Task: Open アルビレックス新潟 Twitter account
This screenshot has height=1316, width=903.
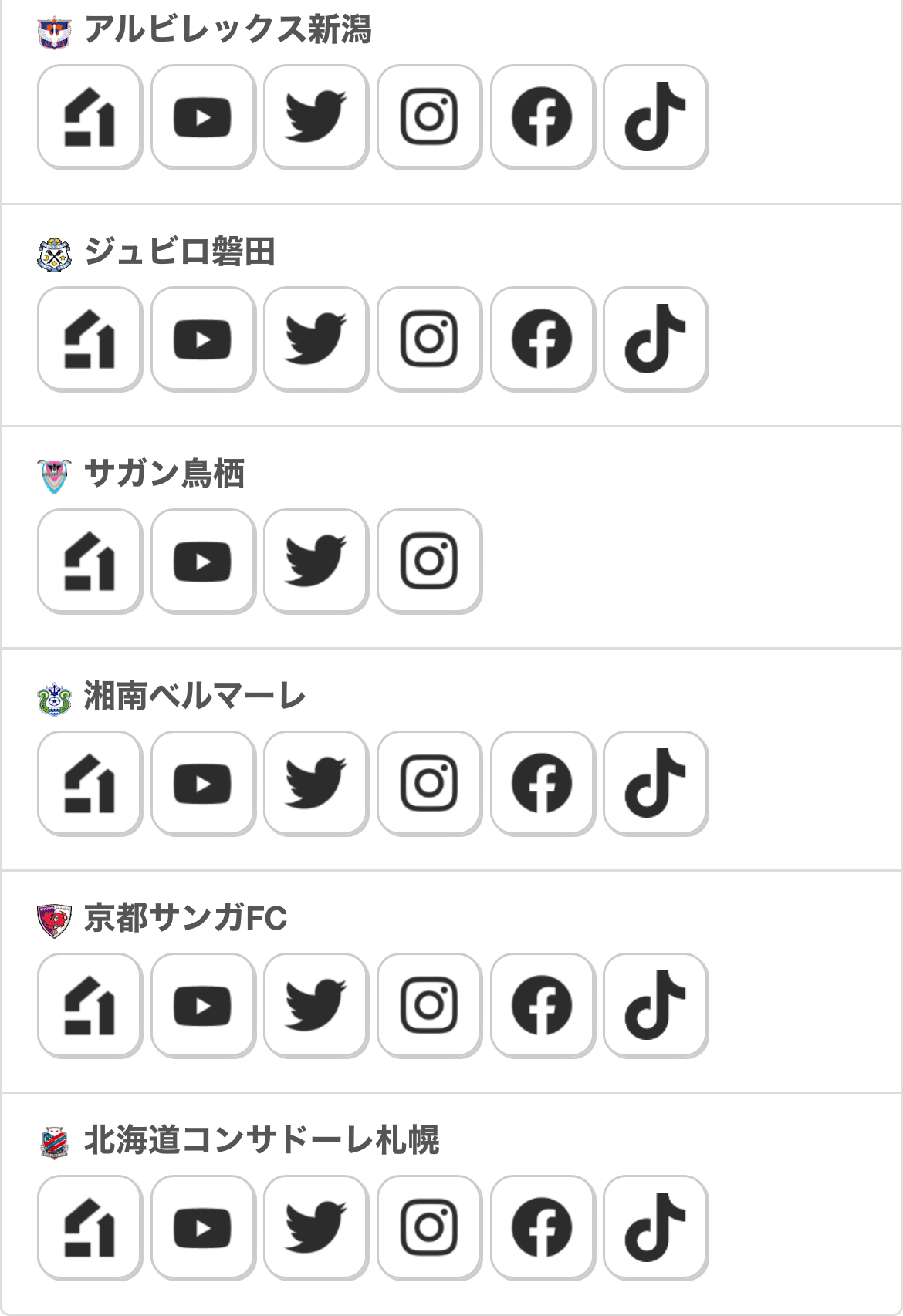Action: point(316,116)
